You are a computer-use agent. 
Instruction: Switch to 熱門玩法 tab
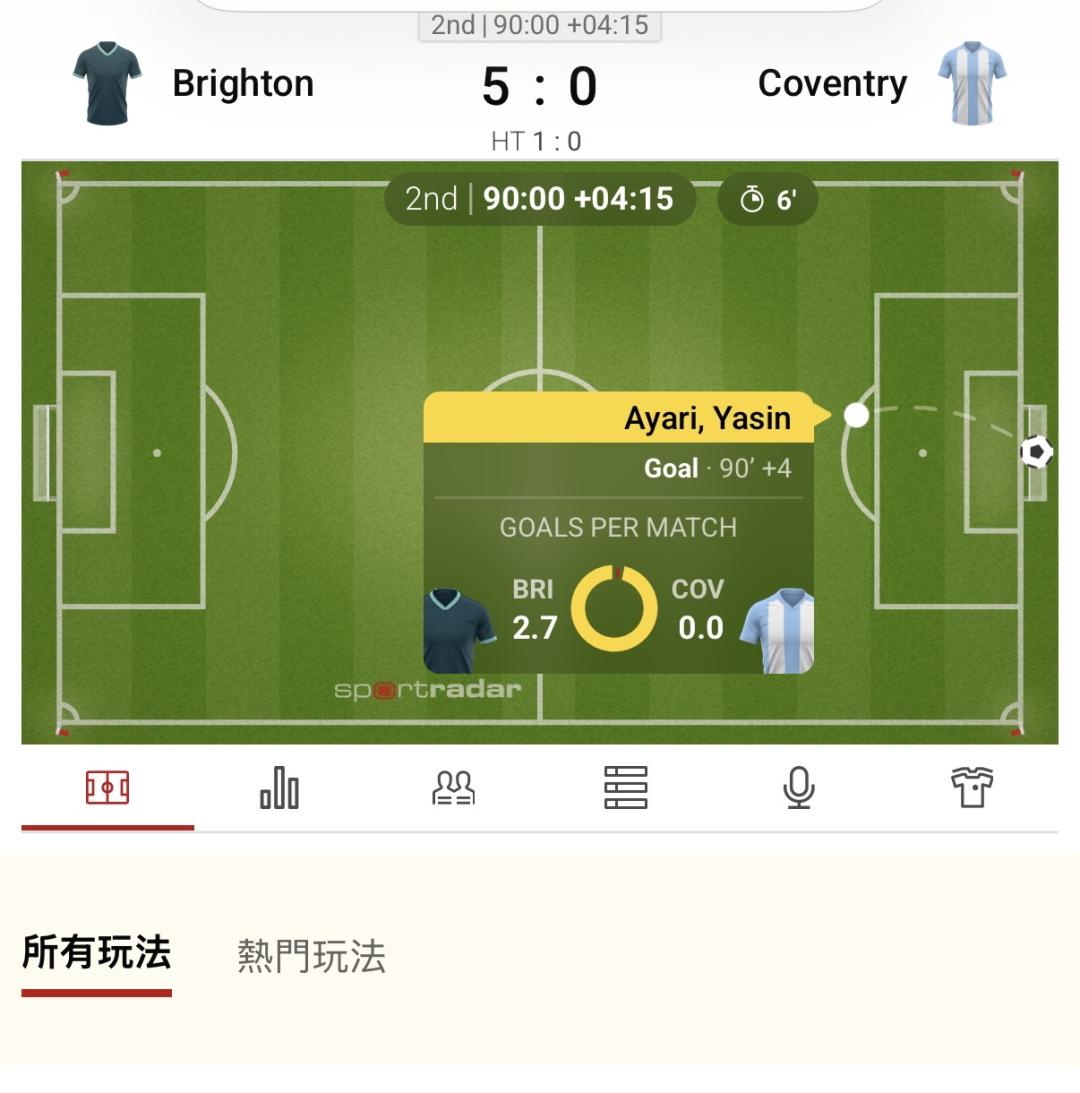[311, 956]
